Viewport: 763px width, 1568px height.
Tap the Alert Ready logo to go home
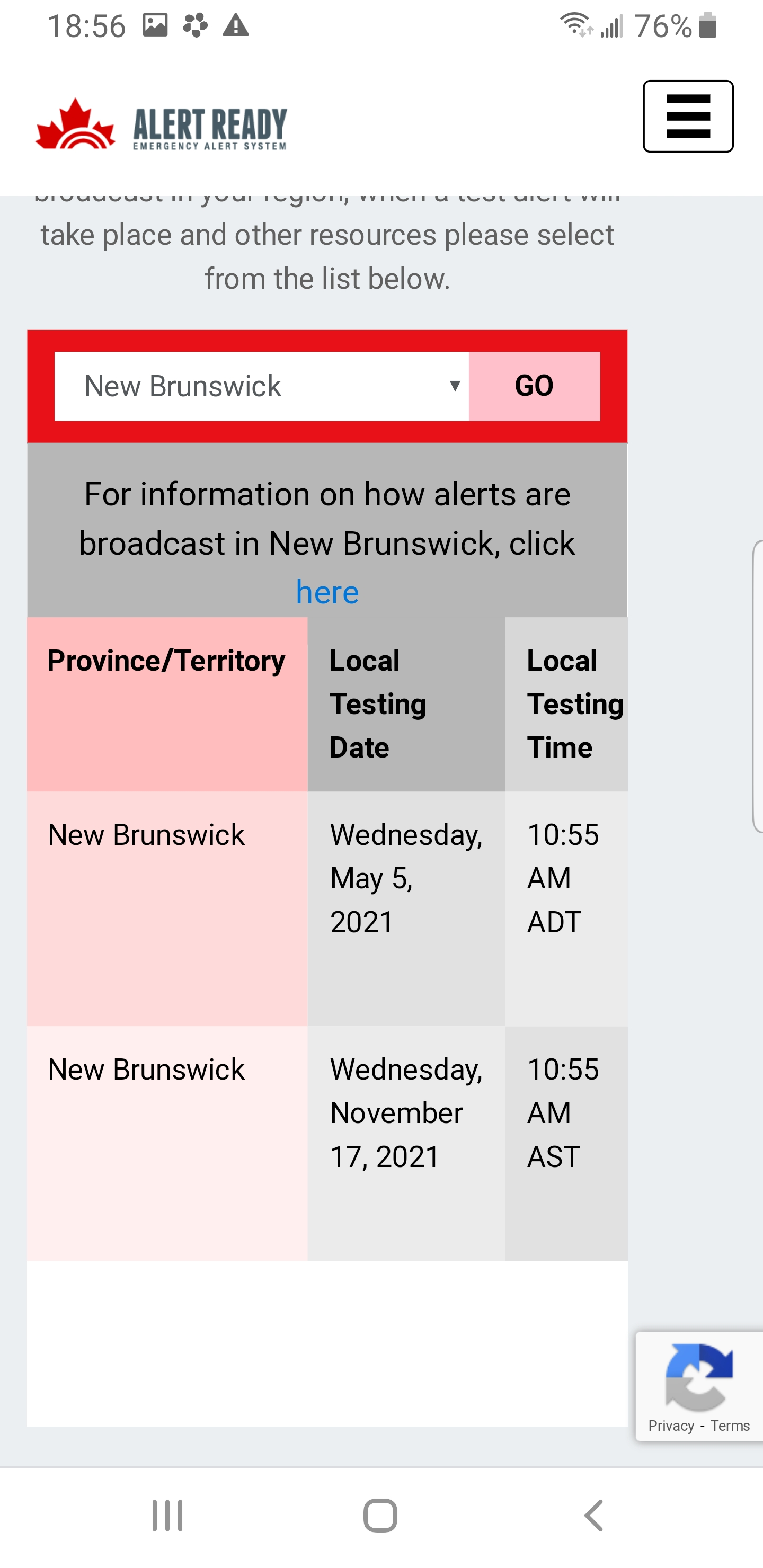[162, 125]
